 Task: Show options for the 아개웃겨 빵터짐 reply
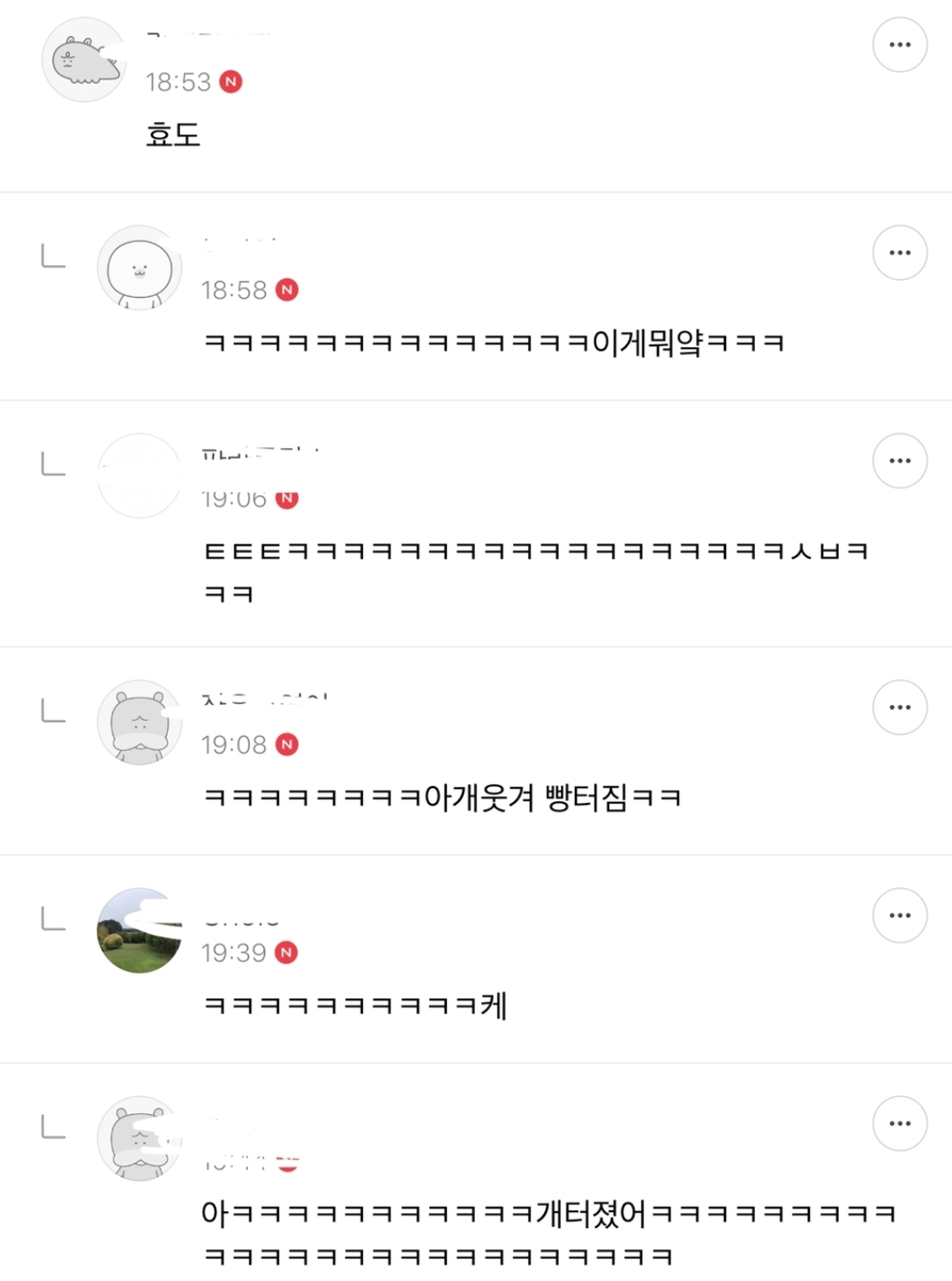[x=899, y=707]
